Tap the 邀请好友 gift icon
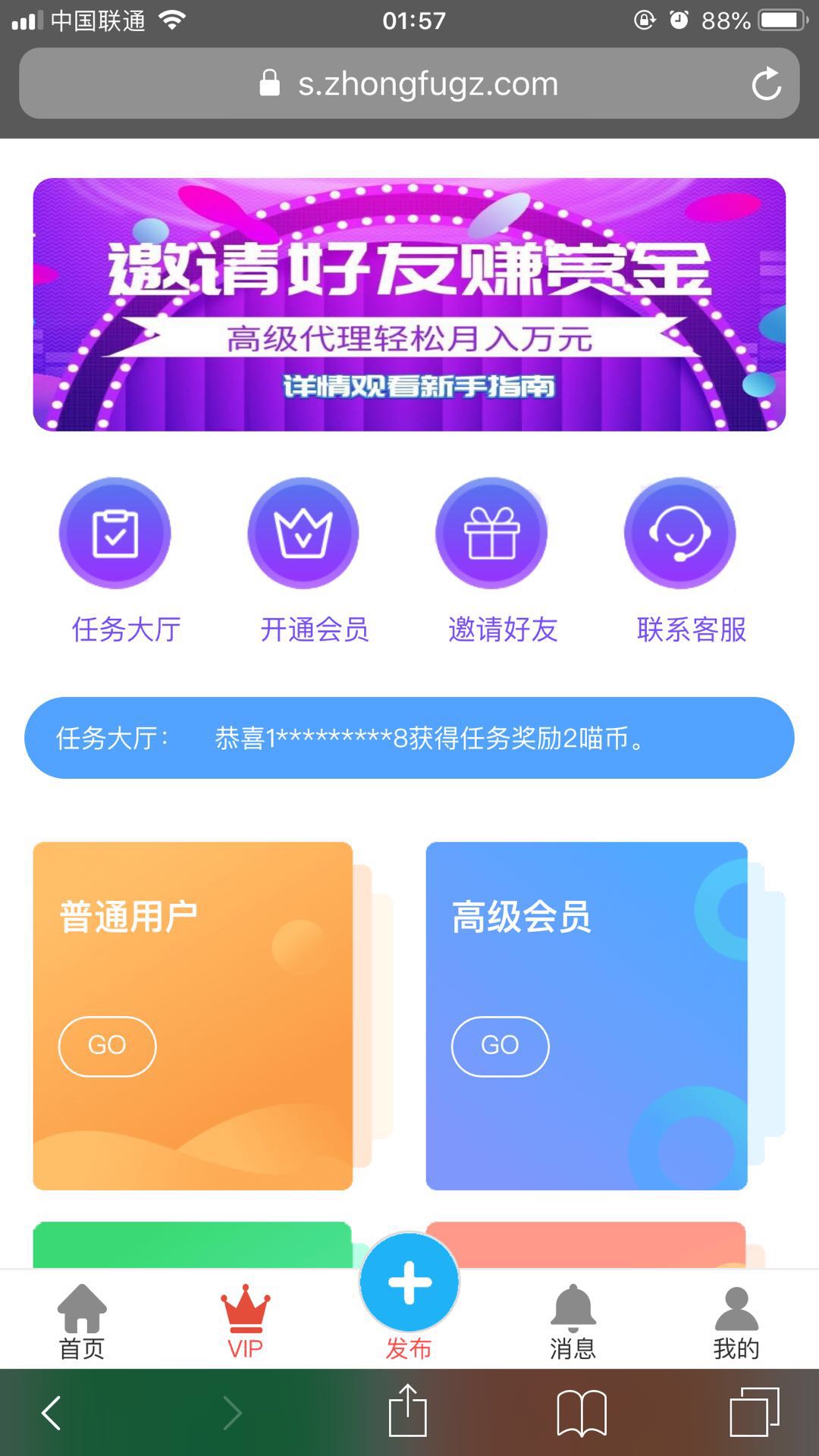Screen dimensions: 819x1456 (x=491, y=533)
